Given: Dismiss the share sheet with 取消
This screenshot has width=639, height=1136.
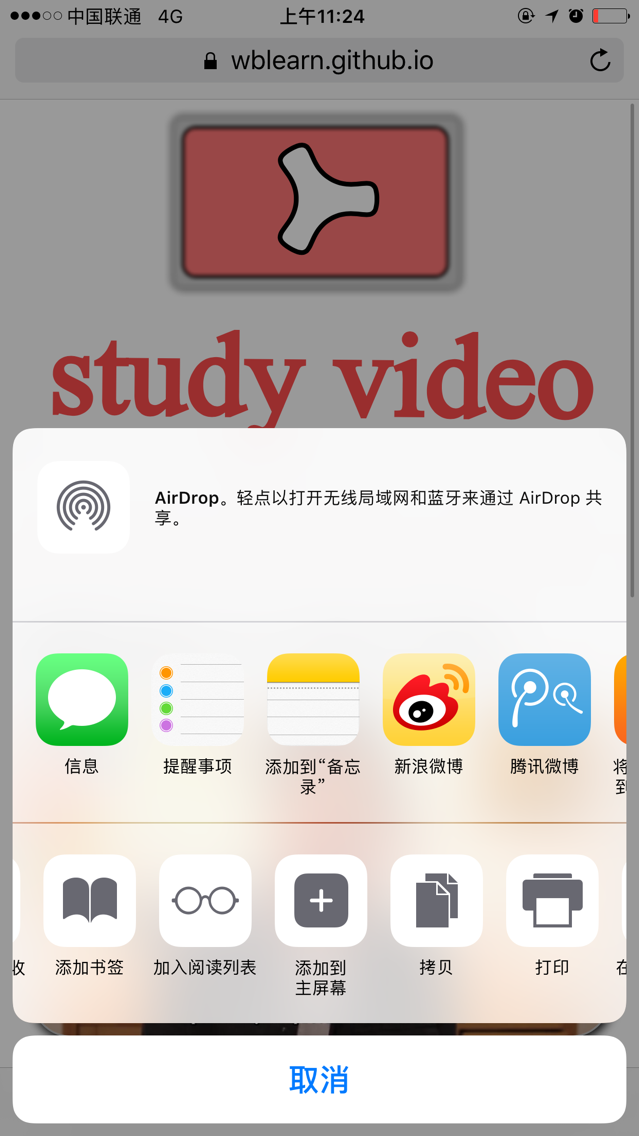Looking at the screenshot, I should coord(320,1079).
